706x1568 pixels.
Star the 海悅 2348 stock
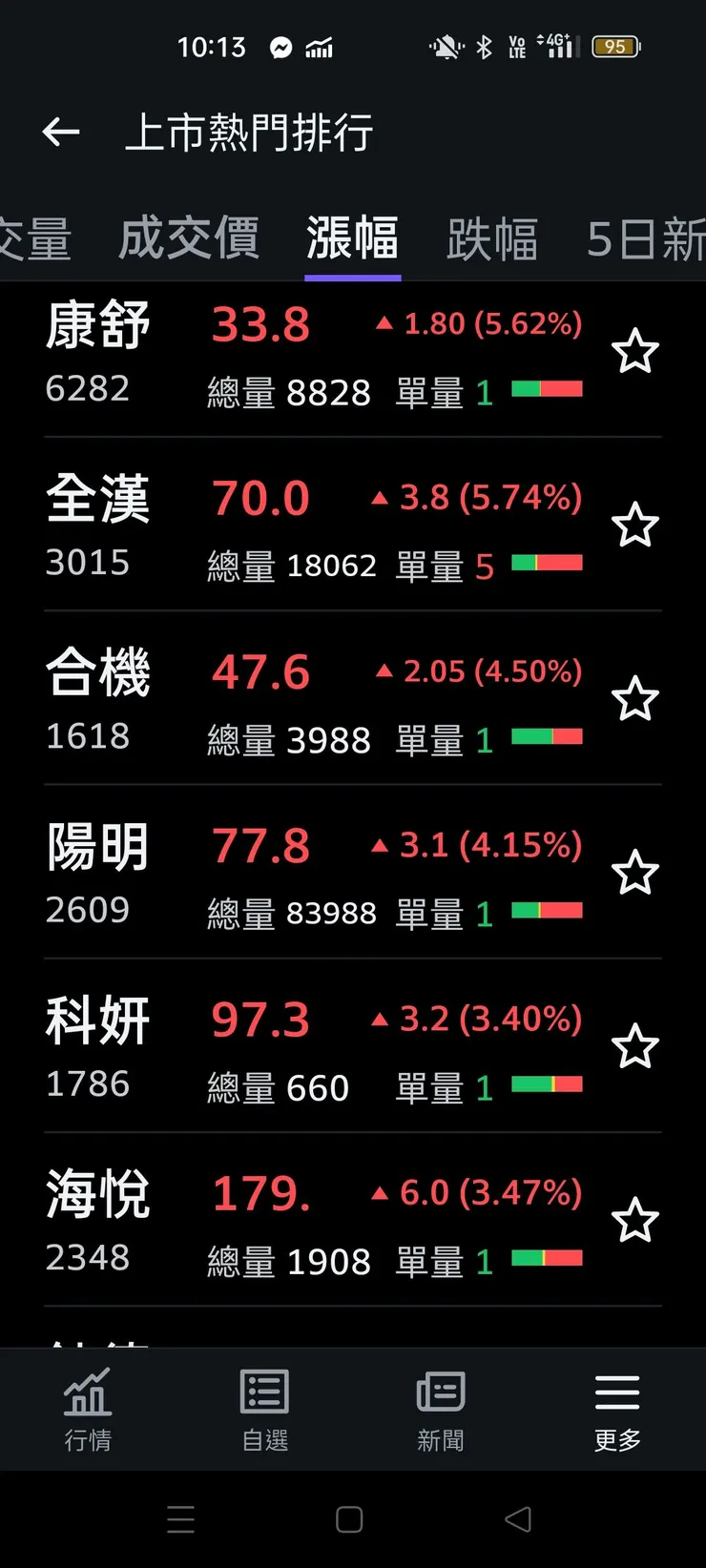[x=634, y=1221]
